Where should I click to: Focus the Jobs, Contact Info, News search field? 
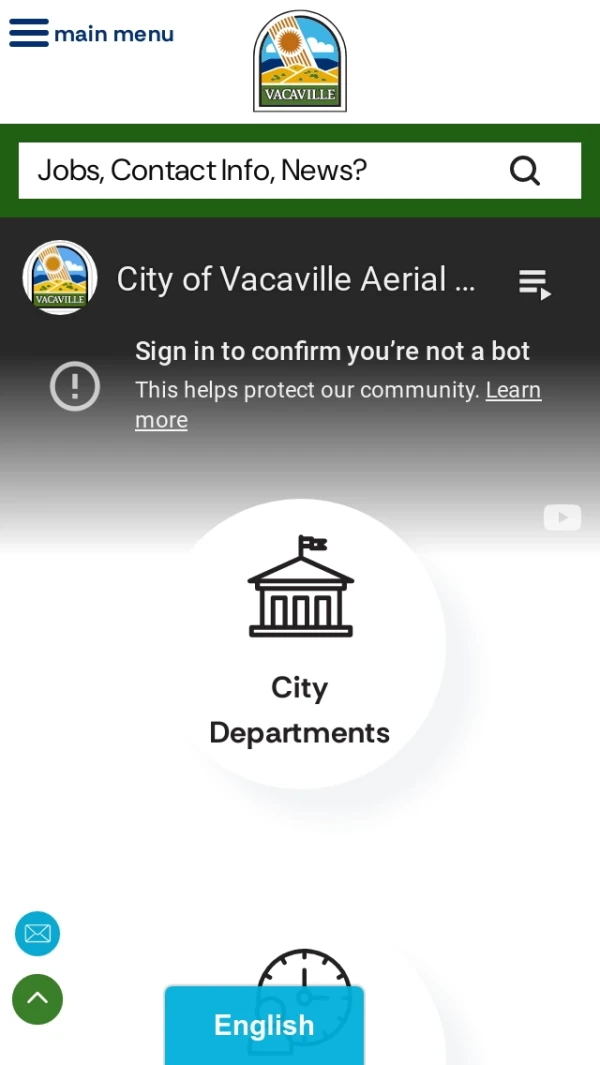coord(260,171)
